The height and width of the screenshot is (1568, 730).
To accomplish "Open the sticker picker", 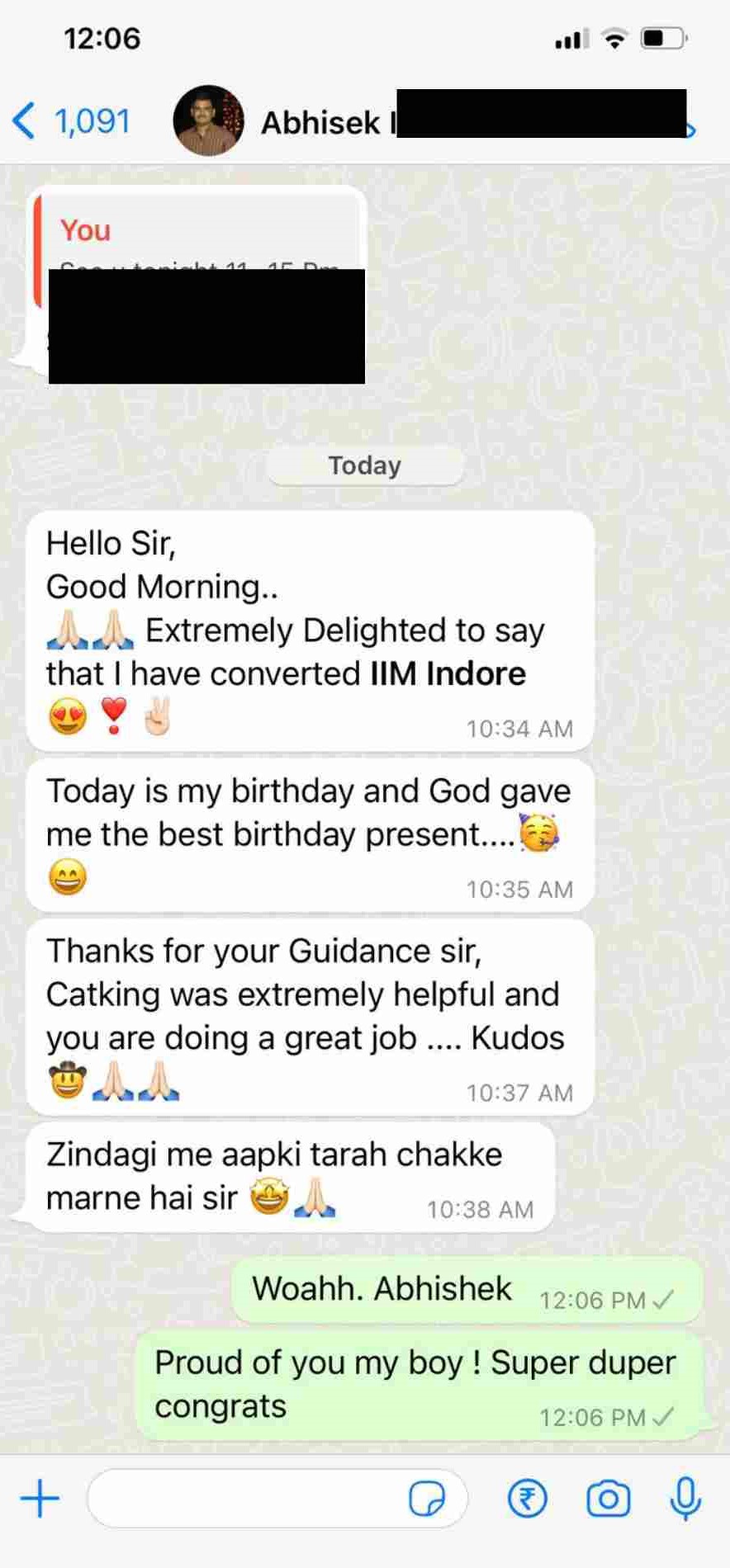I will coord(427,1498).
